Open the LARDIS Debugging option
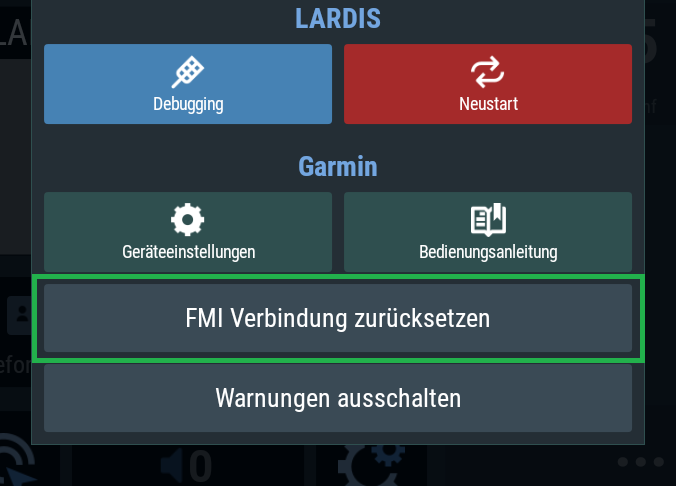676x486 pixels. pos(188,84)
